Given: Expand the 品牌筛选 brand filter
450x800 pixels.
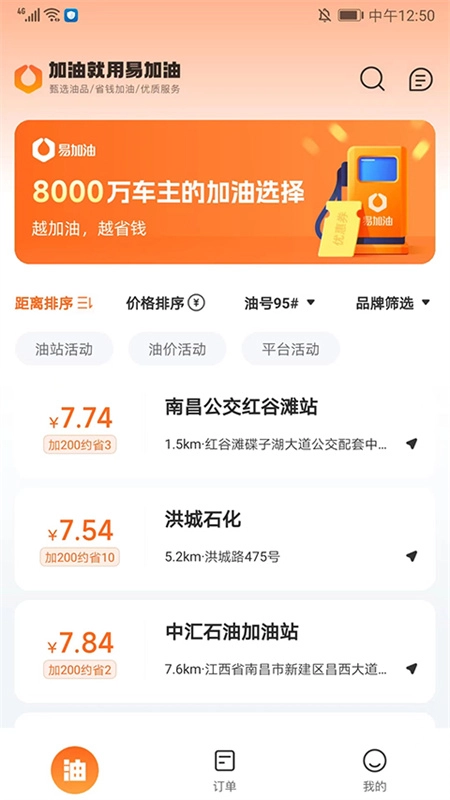Looking at the screenshot, I should (393, 304).
